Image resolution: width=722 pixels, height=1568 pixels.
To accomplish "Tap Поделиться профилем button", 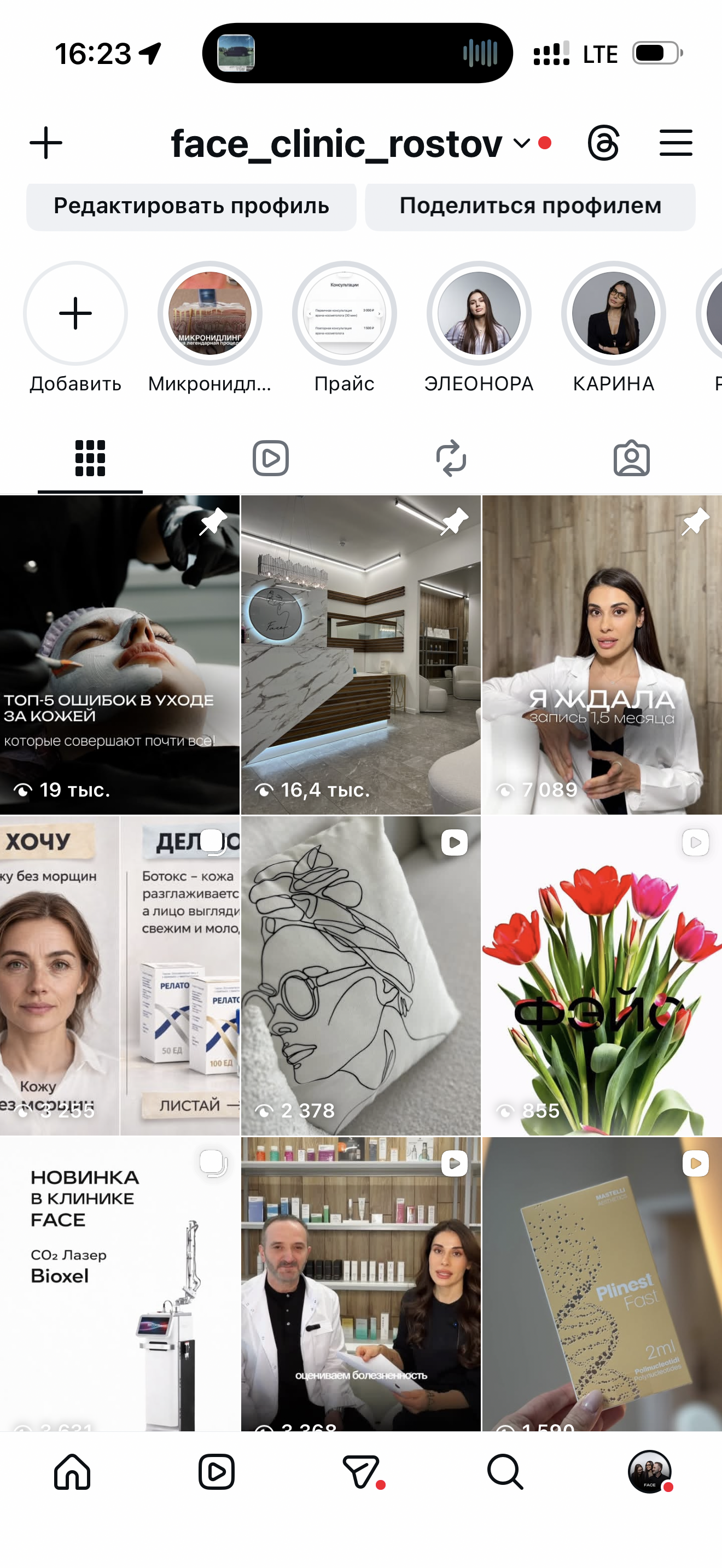I will pyautogui.click(x=529, y=206).
